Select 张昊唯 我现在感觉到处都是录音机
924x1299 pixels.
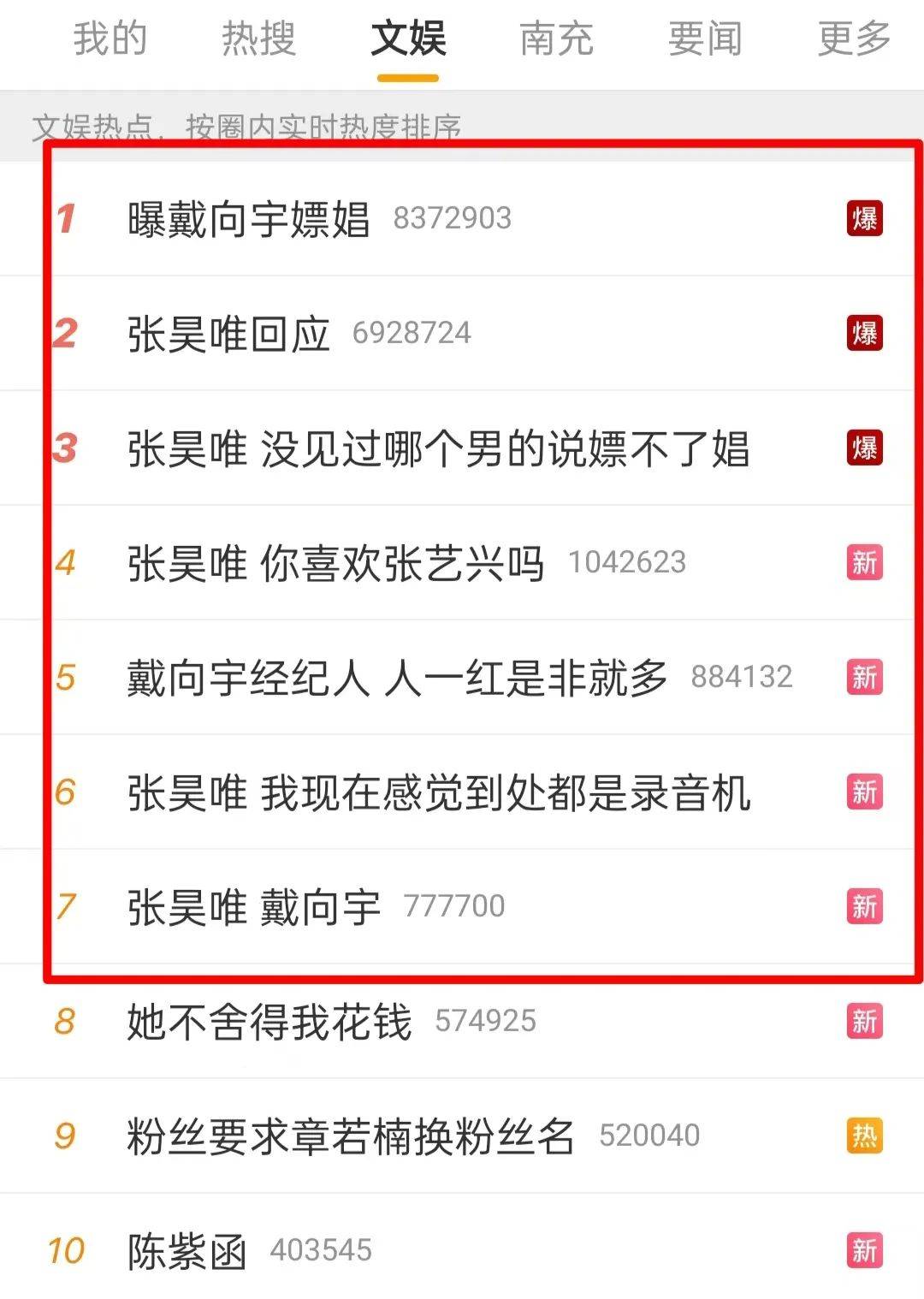click(438, 792)
